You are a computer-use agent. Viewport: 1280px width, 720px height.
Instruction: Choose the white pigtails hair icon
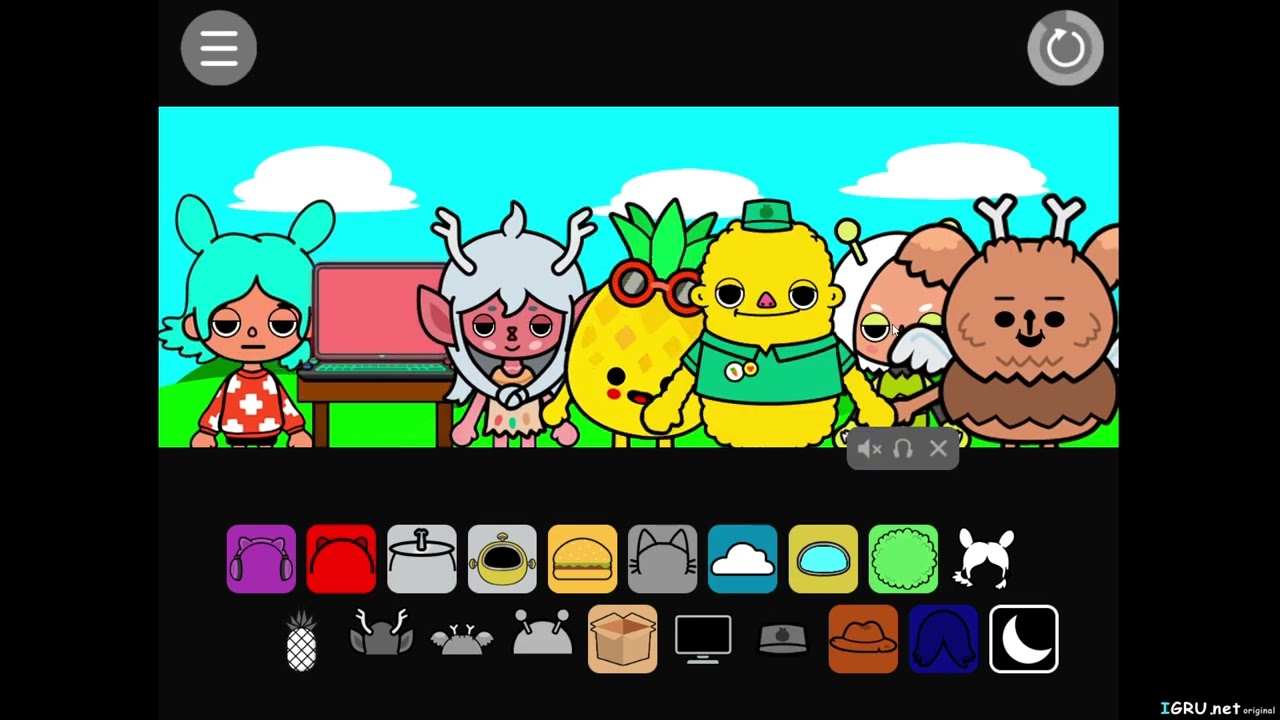pyautogui.click(x=985, y=558)
